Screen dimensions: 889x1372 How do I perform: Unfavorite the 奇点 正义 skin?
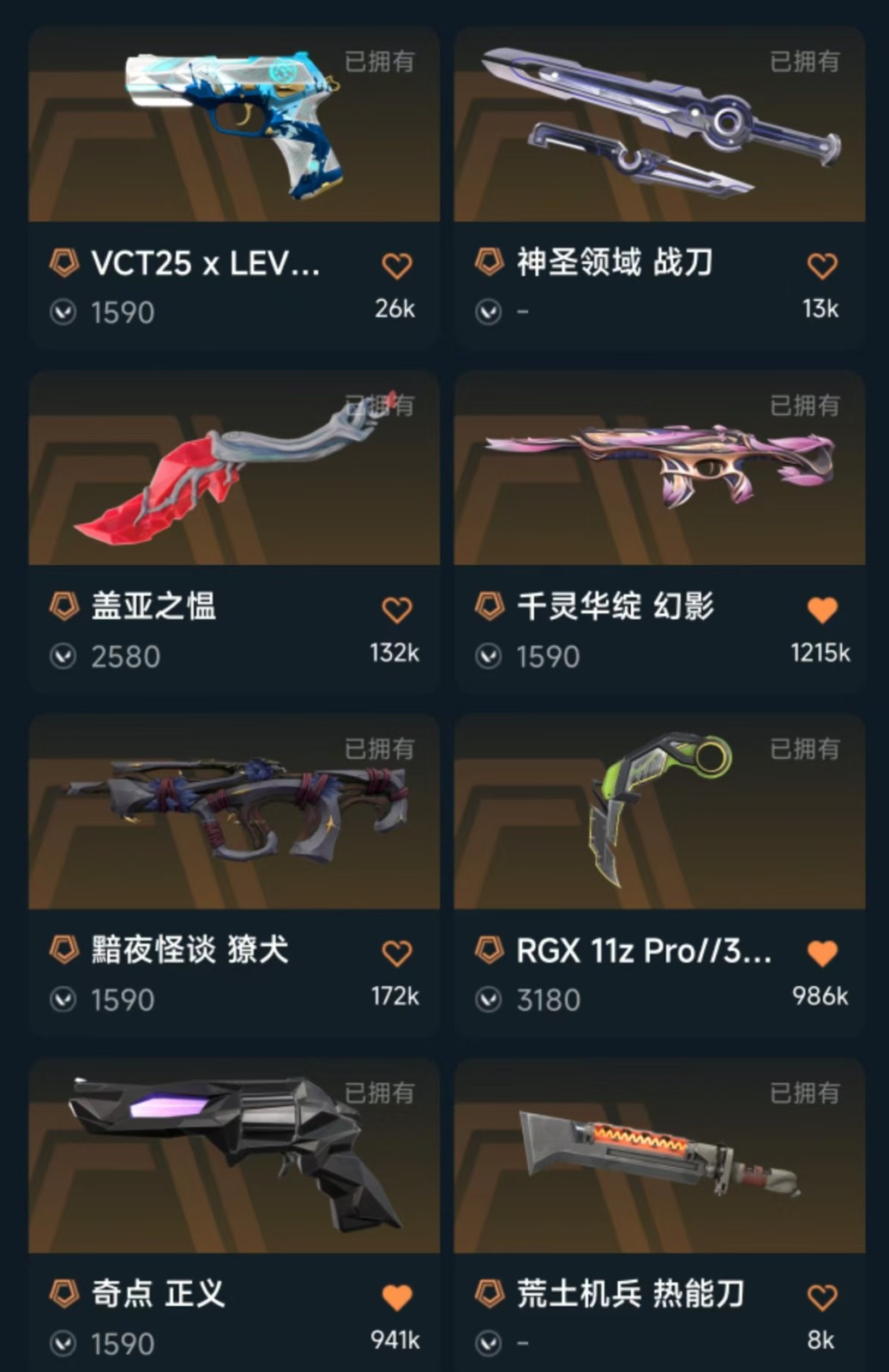click(x=396, y=1297)
